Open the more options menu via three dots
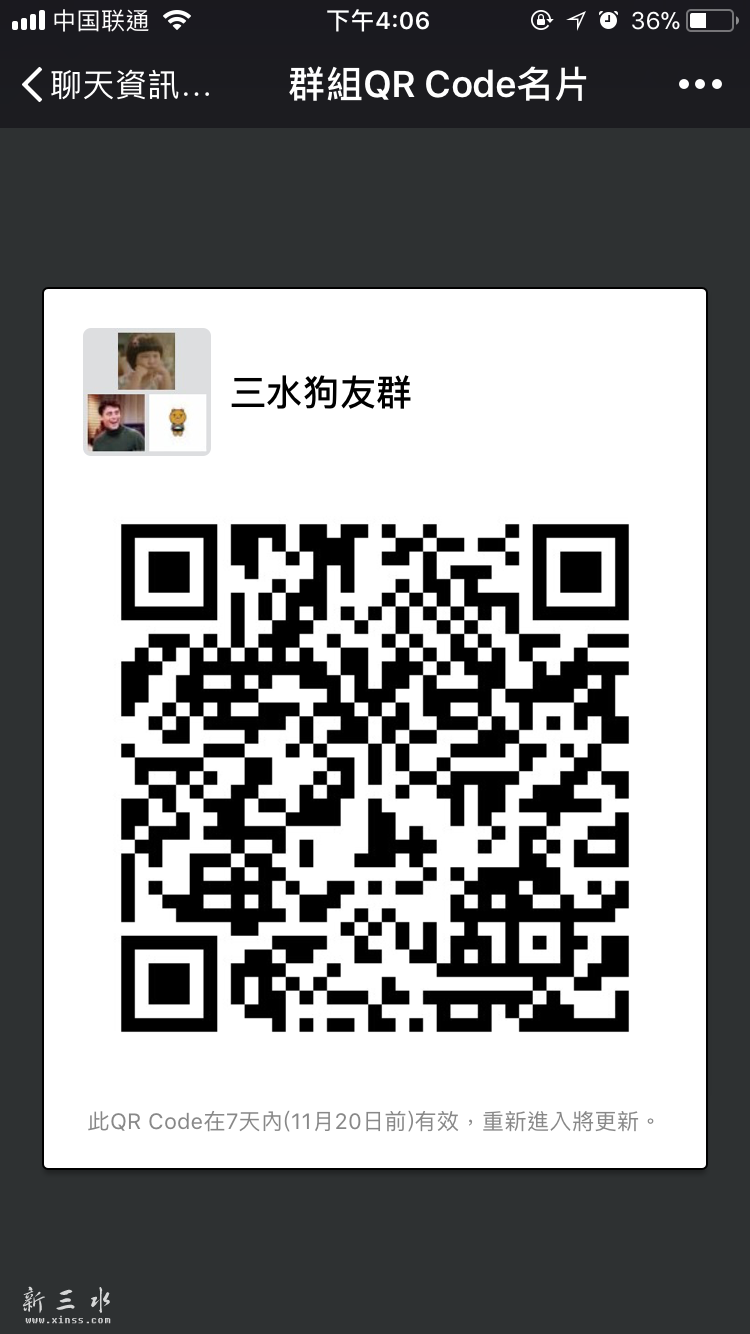Image resolution: width=750 pixels, height=1334 pixels. (x=701, y=84)
